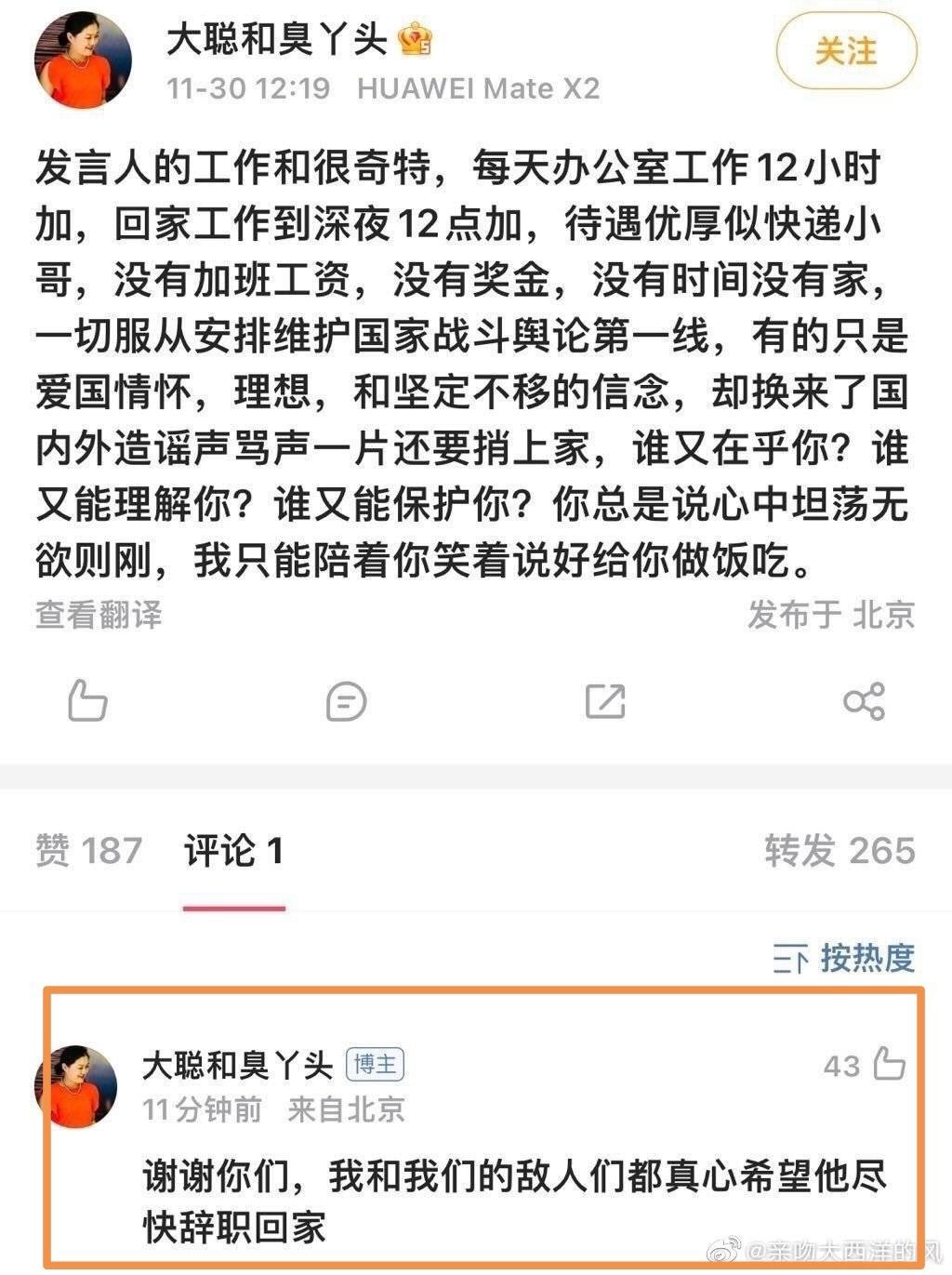The height and width of the screenshot is (1275, 952).
Task: Click the 发布于 北京 location link
Action: (x=831, y=618)
